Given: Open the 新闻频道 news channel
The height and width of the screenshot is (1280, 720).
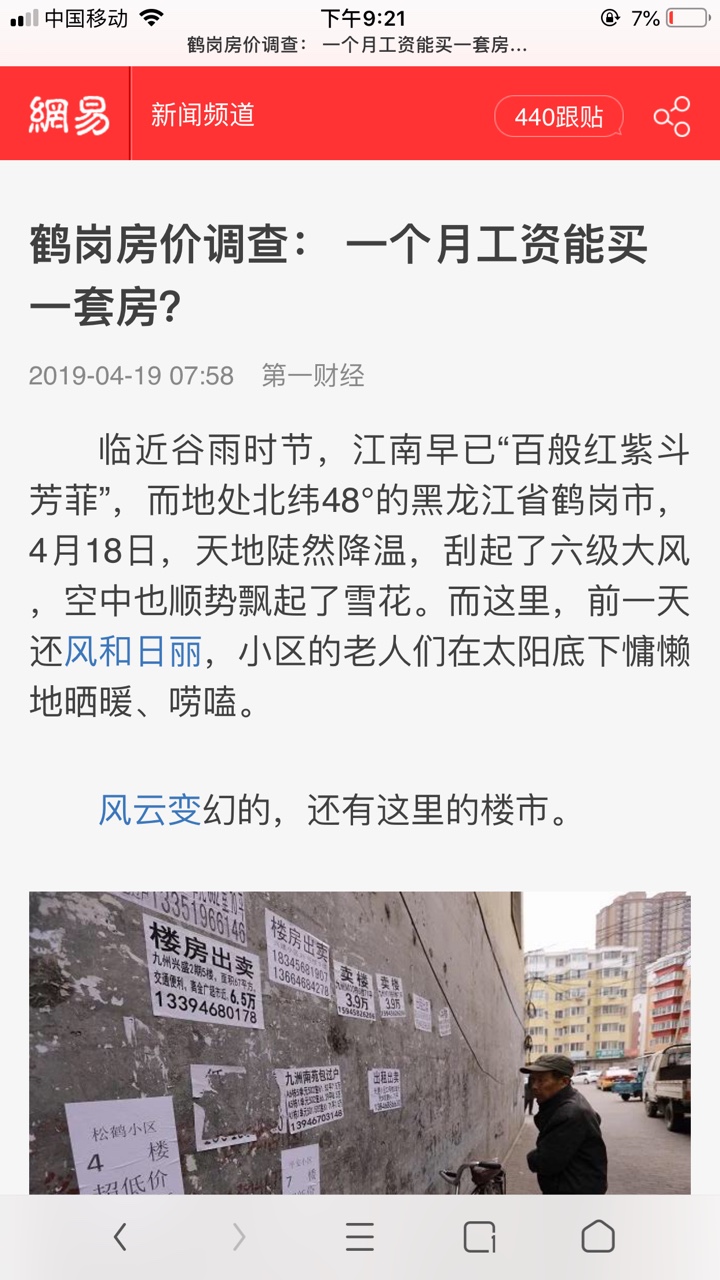Looking at the screenshot, I should pos(203,114).
